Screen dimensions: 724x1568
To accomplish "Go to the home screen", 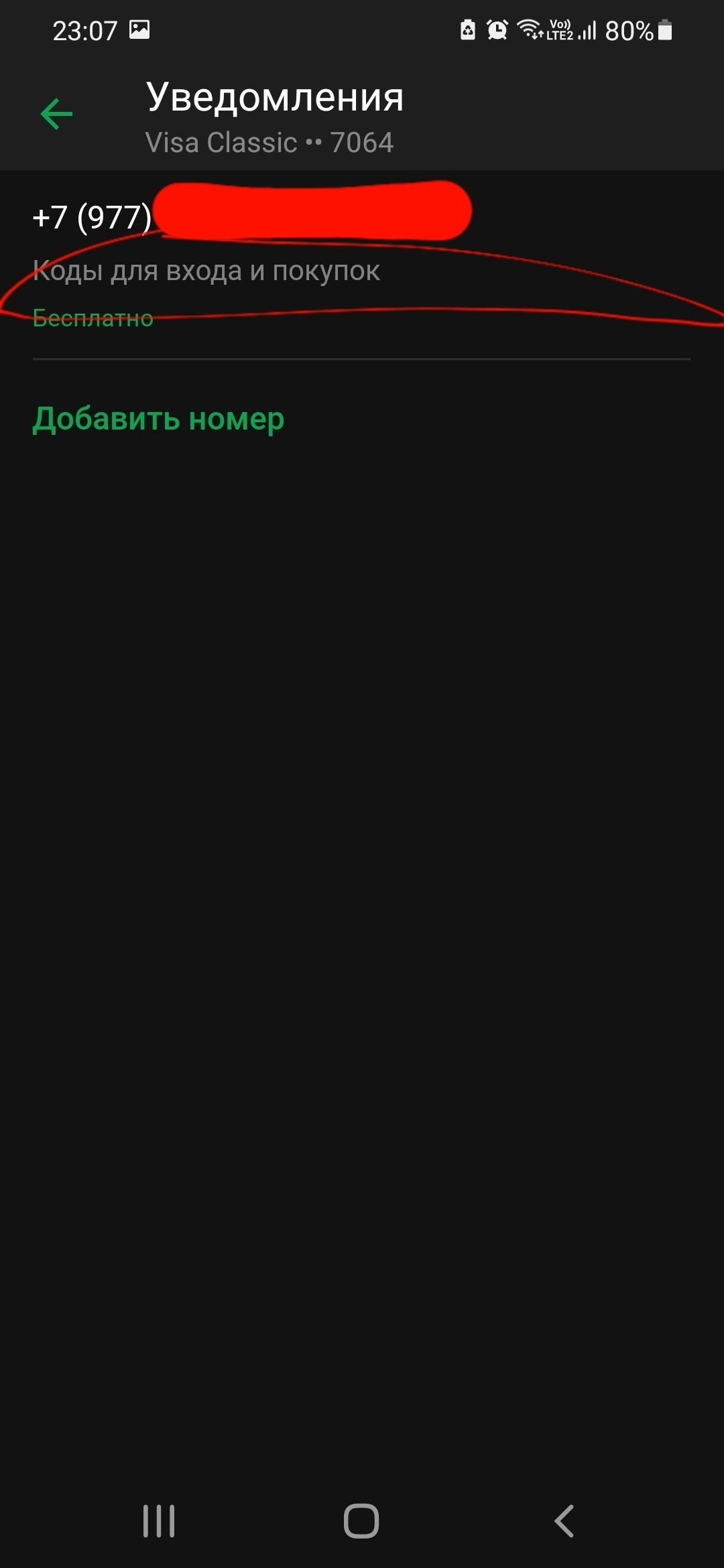I will pyautogui.click(x=361, y=1521).
